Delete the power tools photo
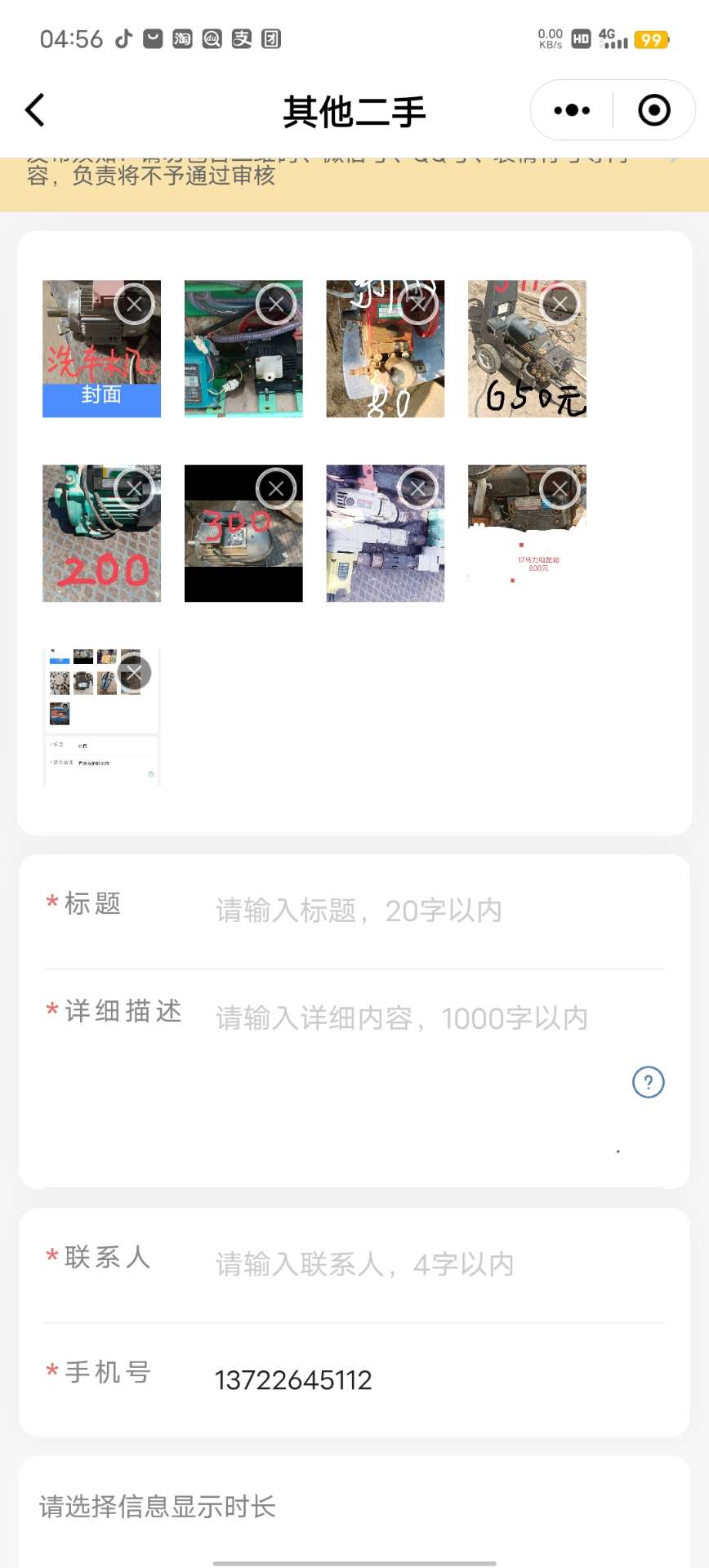This screenshot has width=709, height=1568. [418, 489]
